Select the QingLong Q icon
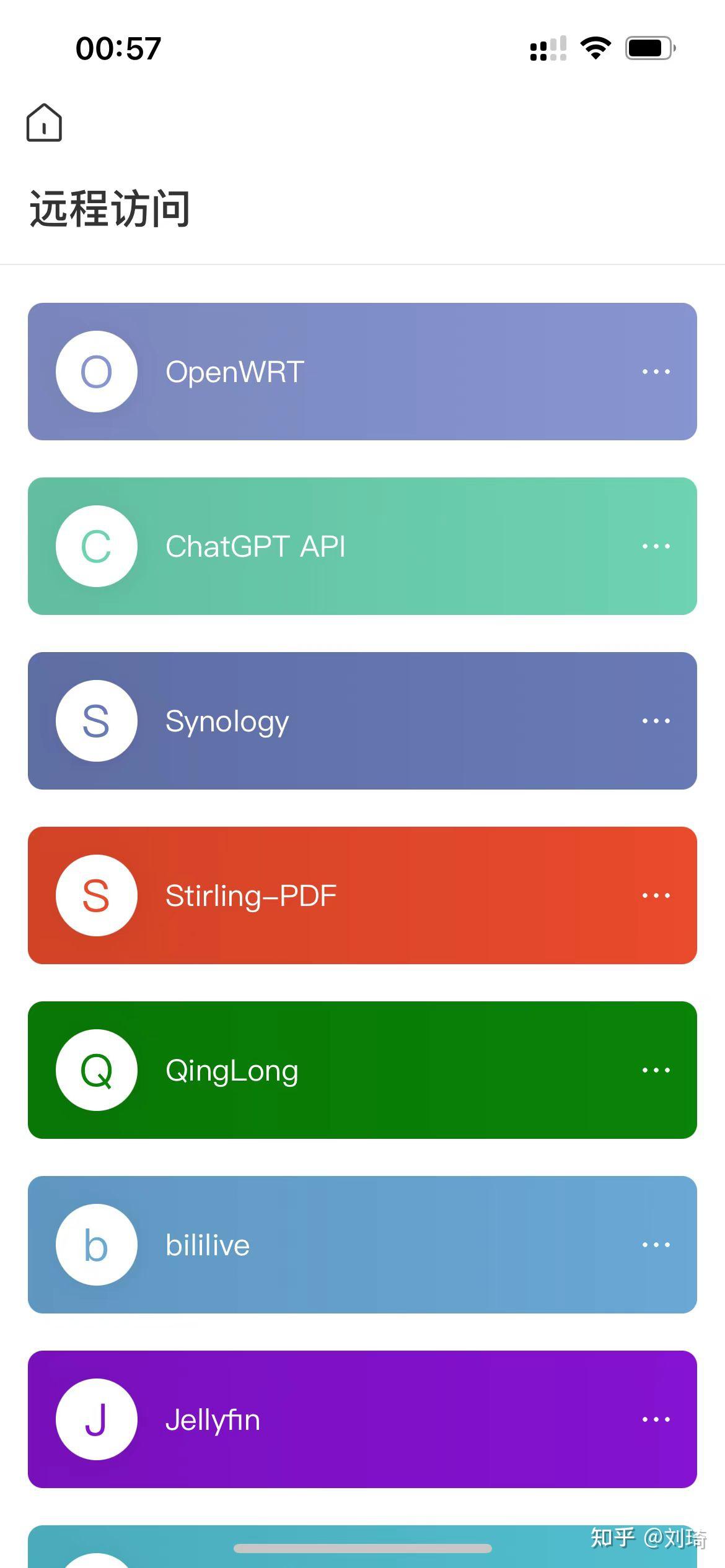This screenshot has width=725, height=1568. (96, 1071)
